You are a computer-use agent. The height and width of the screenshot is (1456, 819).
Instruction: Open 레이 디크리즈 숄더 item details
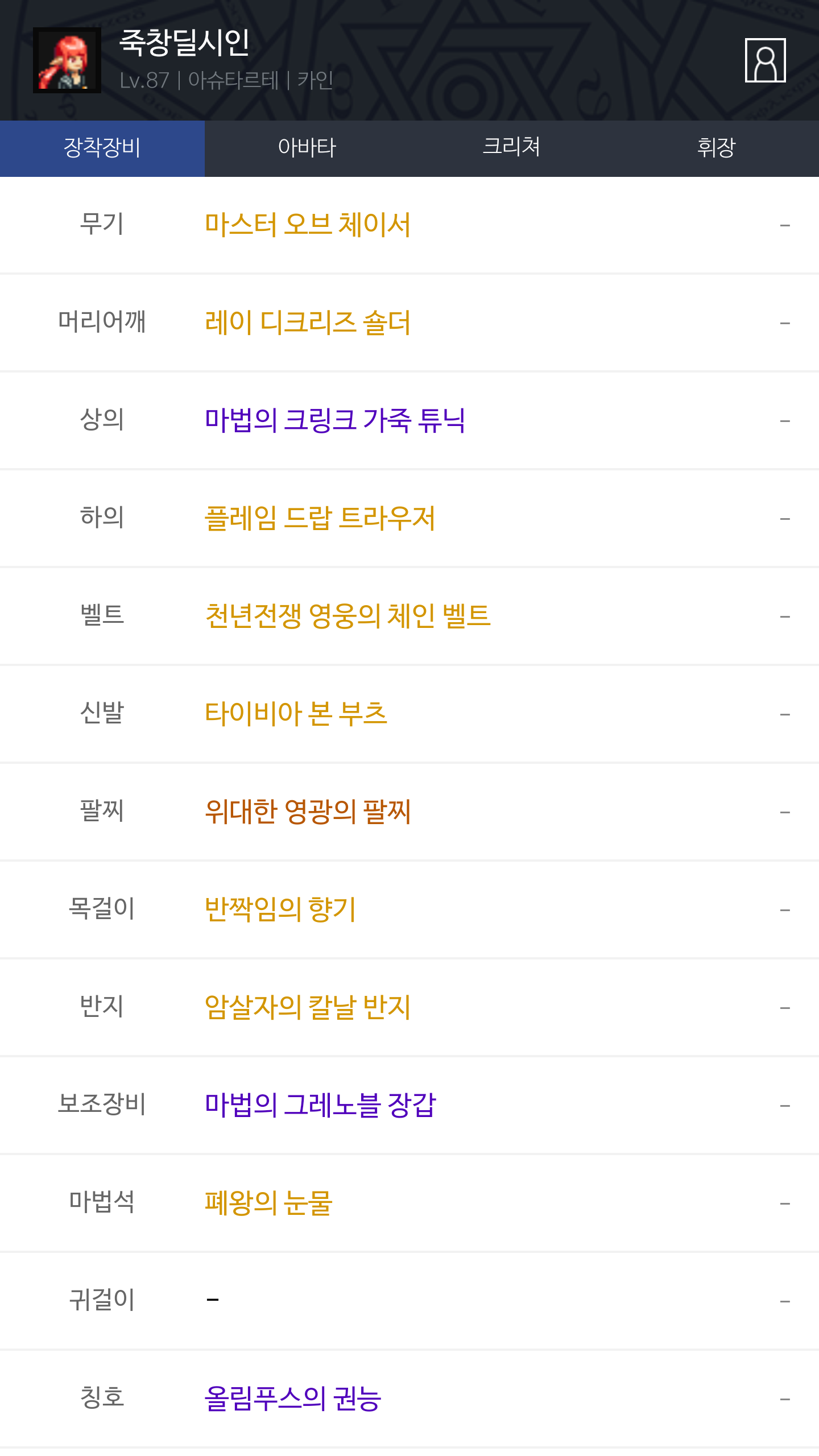coord(308,322)
